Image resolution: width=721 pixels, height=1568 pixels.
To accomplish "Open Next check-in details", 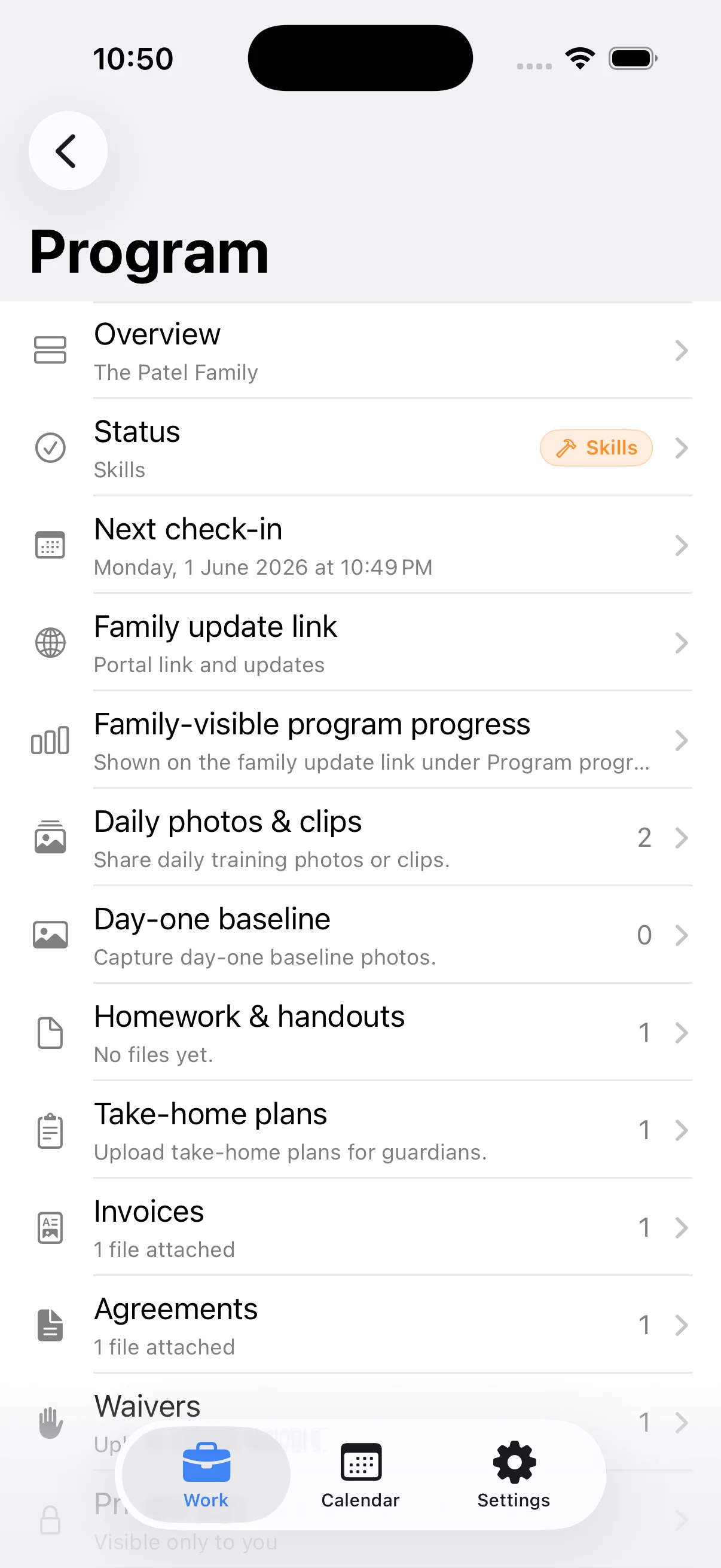I will [x=360, y=545].
